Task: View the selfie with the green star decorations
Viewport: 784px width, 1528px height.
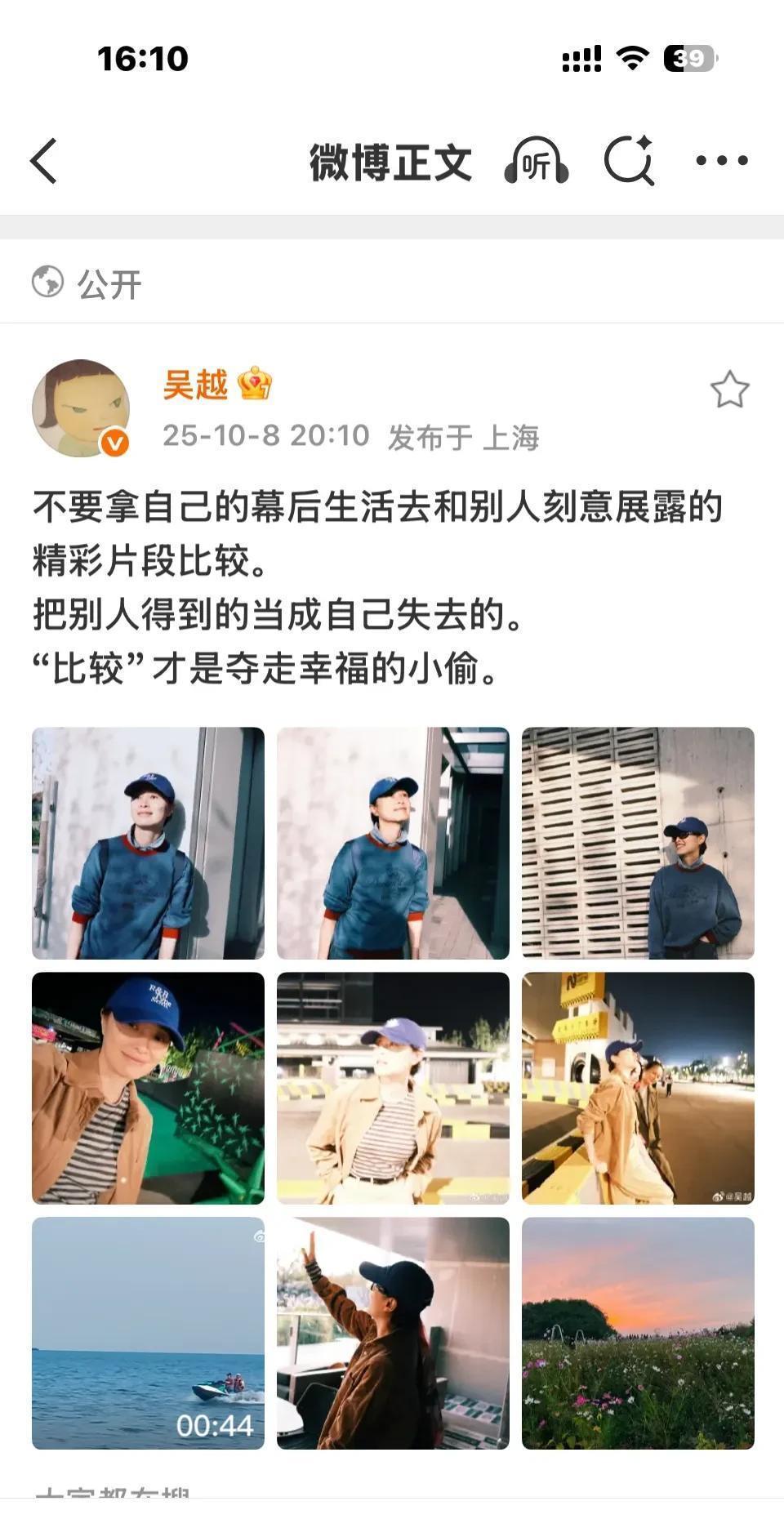Action: point(148,1088)
